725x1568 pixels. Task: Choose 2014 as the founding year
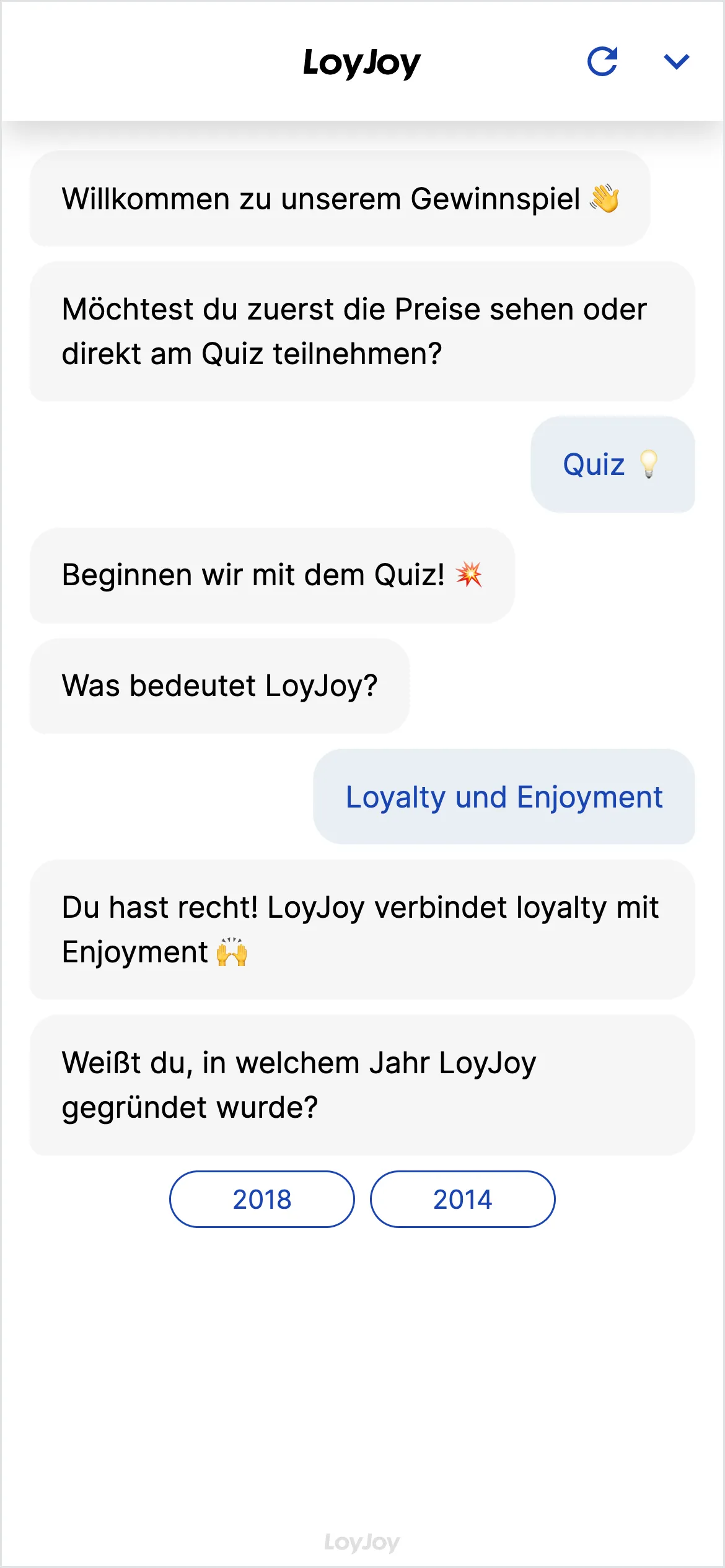462,1199
